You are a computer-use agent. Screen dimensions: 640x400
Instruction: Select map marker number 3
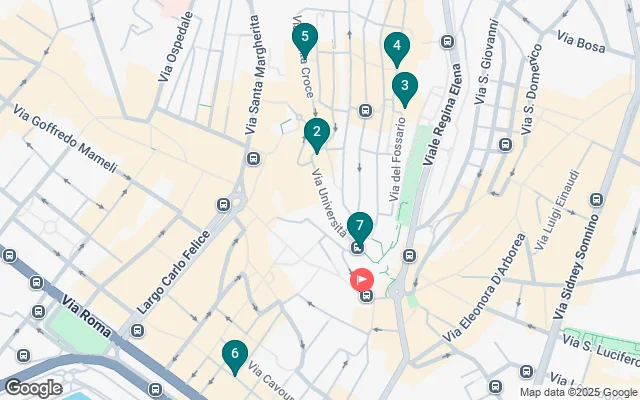[x=404, y=87]
